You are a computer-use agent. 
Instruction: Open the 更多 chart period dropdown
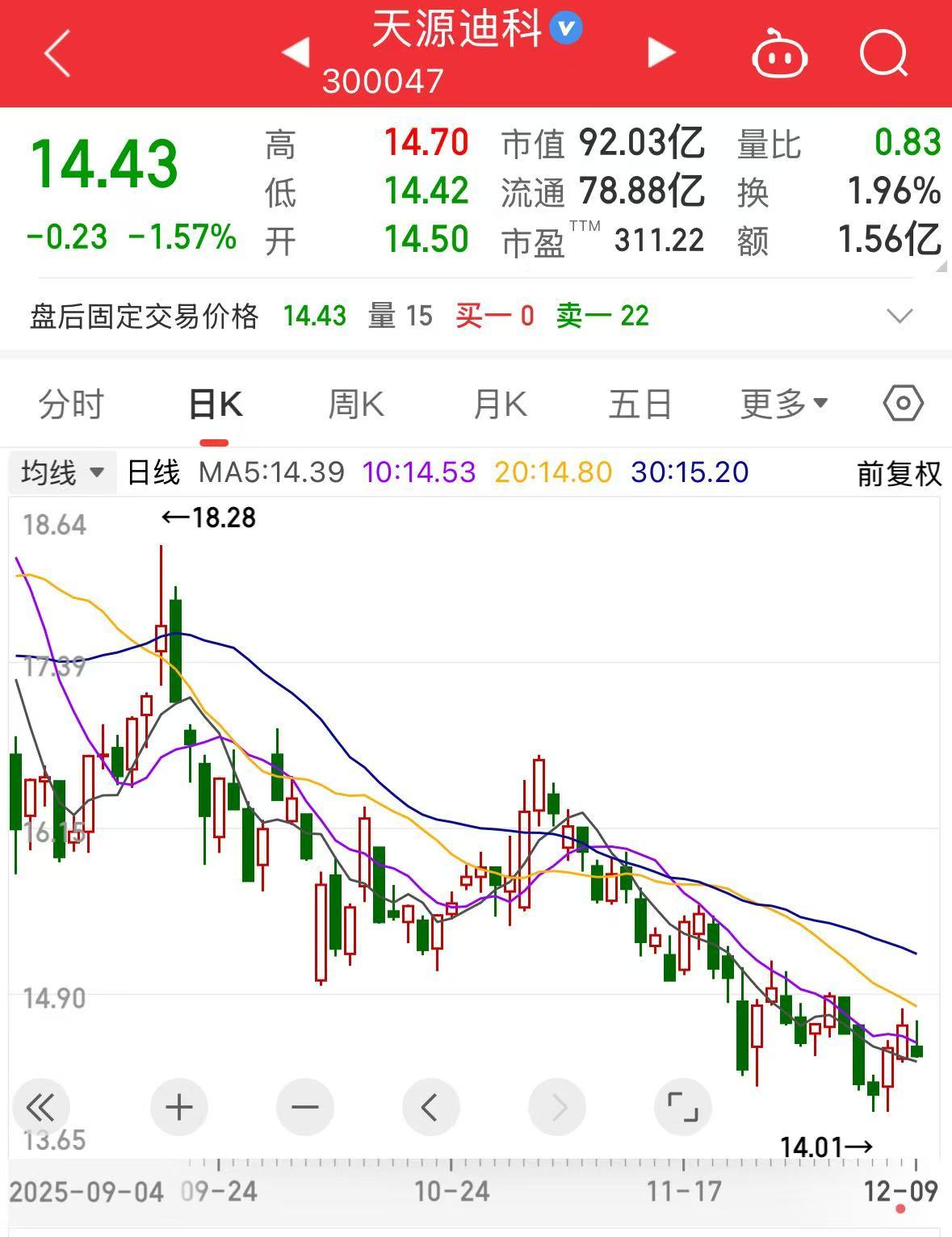(x=783, y=404)
